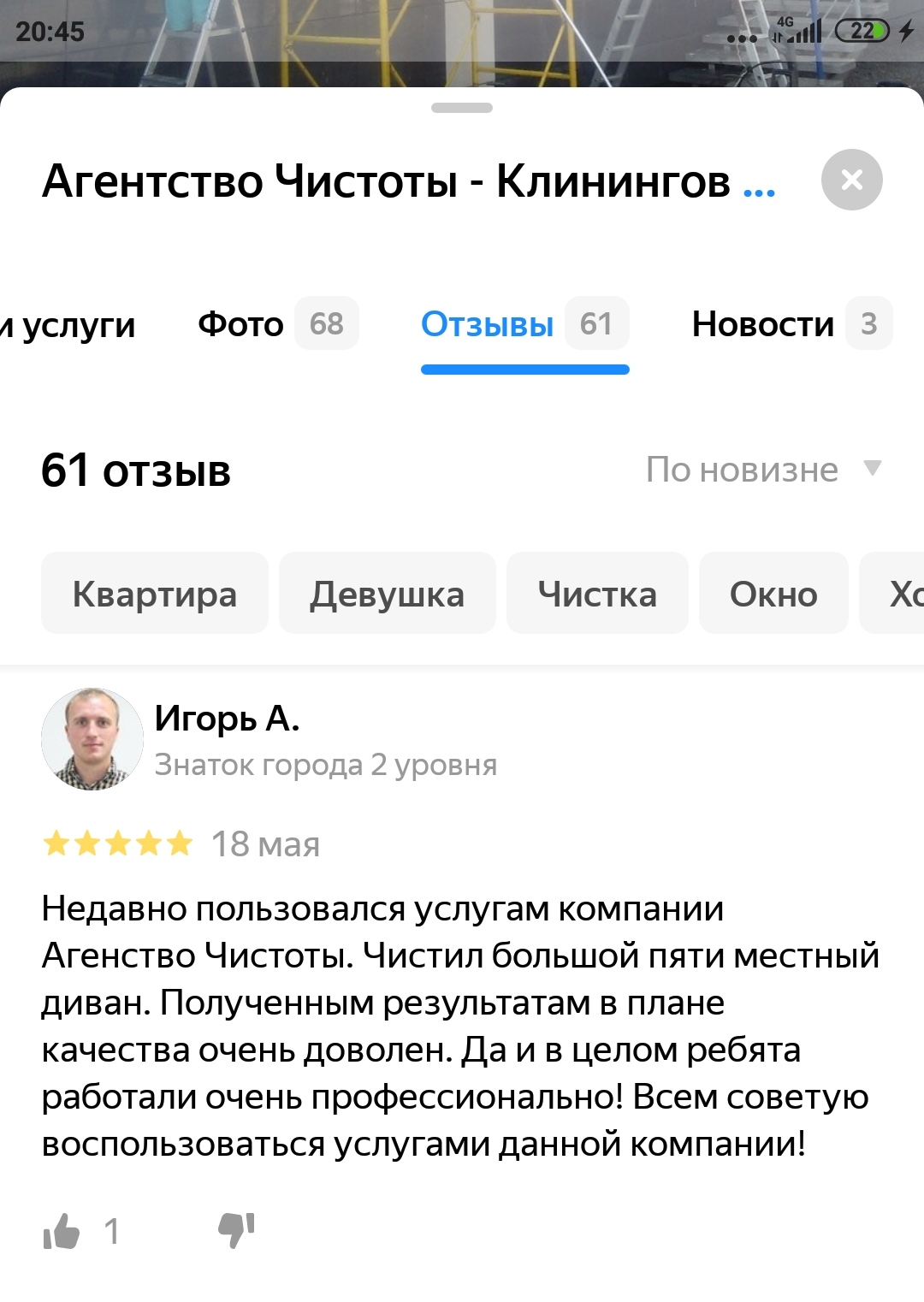Tap the Окно filter chip
The image size is (924, 1302).
(773, 593)
